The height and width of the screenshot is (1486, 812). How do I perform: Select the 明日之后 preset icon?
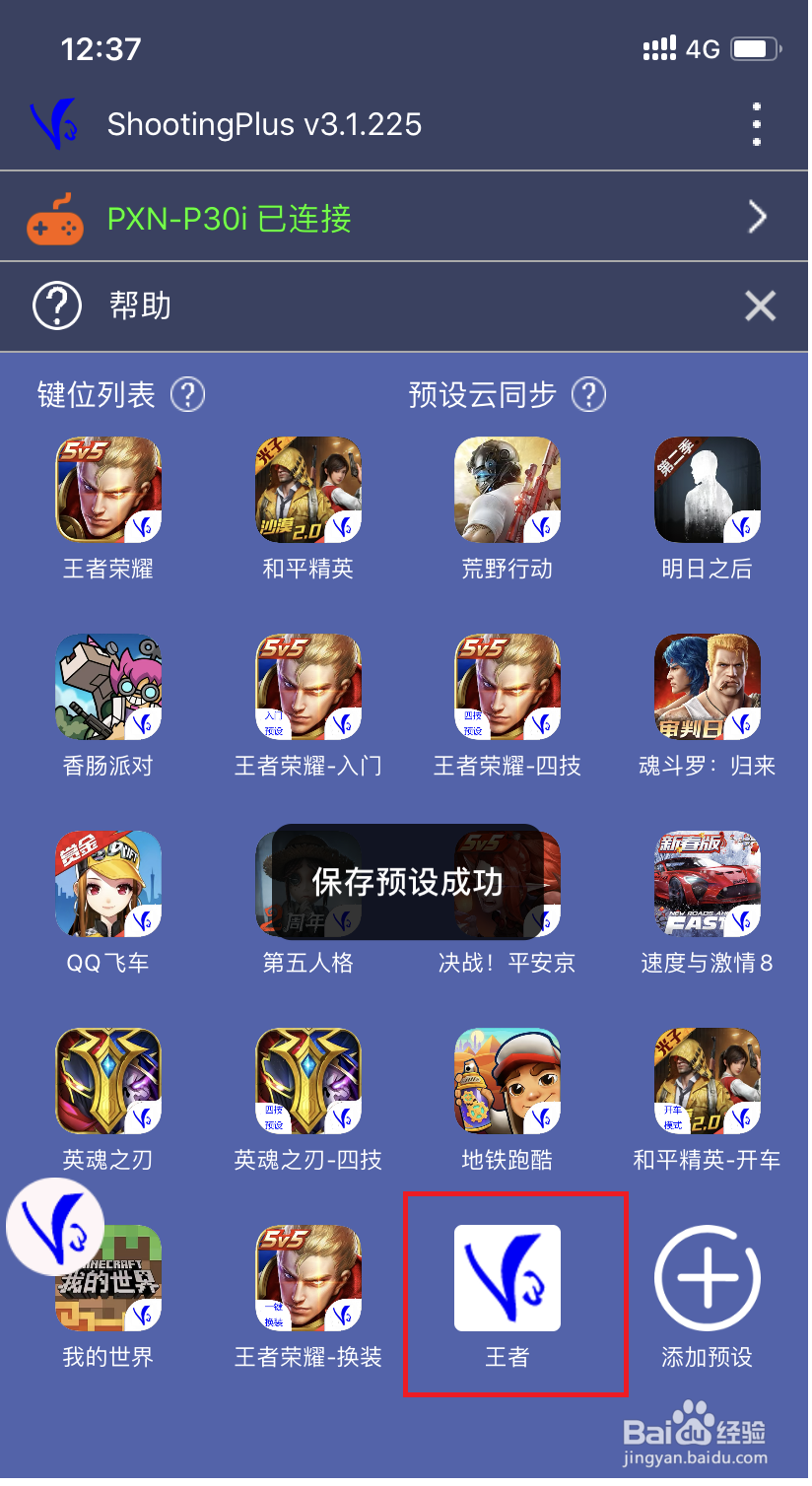point(707,490)
